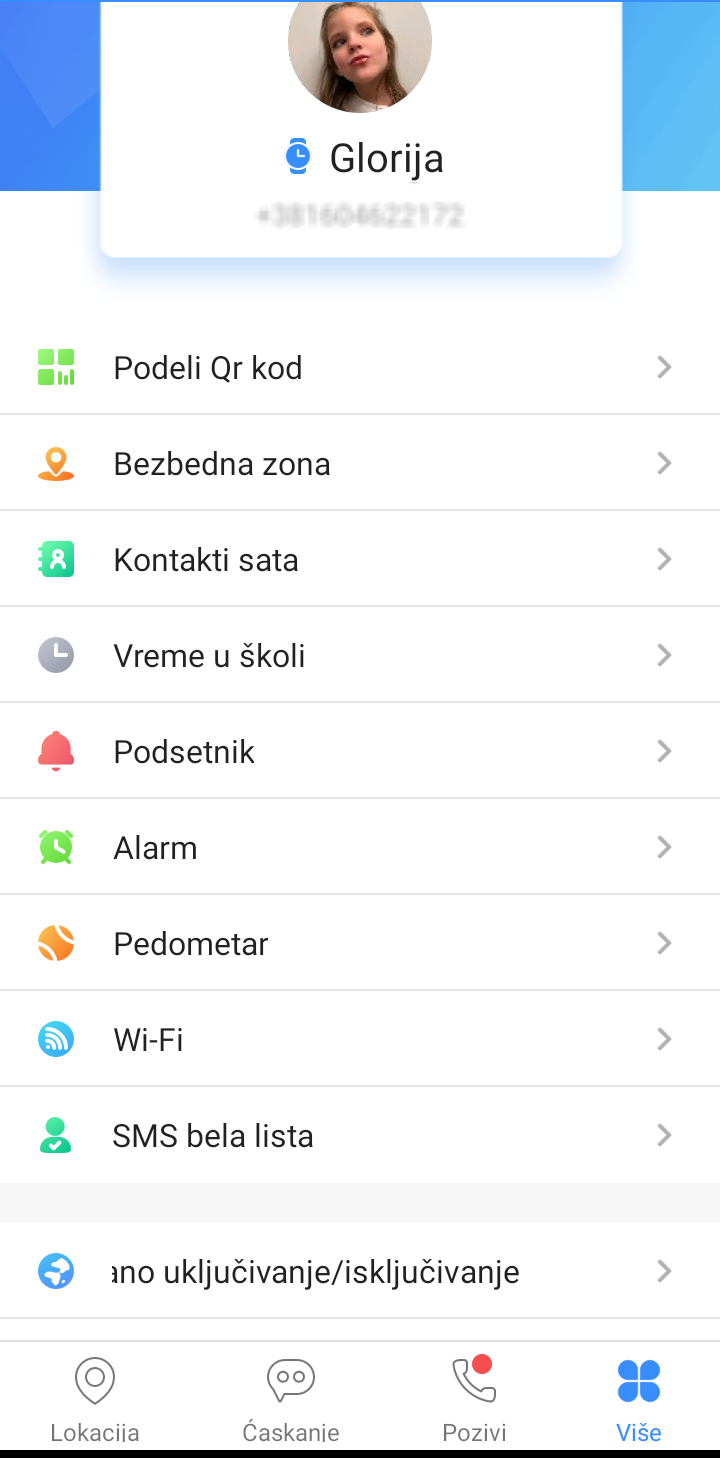The height and width of the screenshot is (1458, 720).
Task: Open Podeli Qr kod
Action: pos(360,368)
